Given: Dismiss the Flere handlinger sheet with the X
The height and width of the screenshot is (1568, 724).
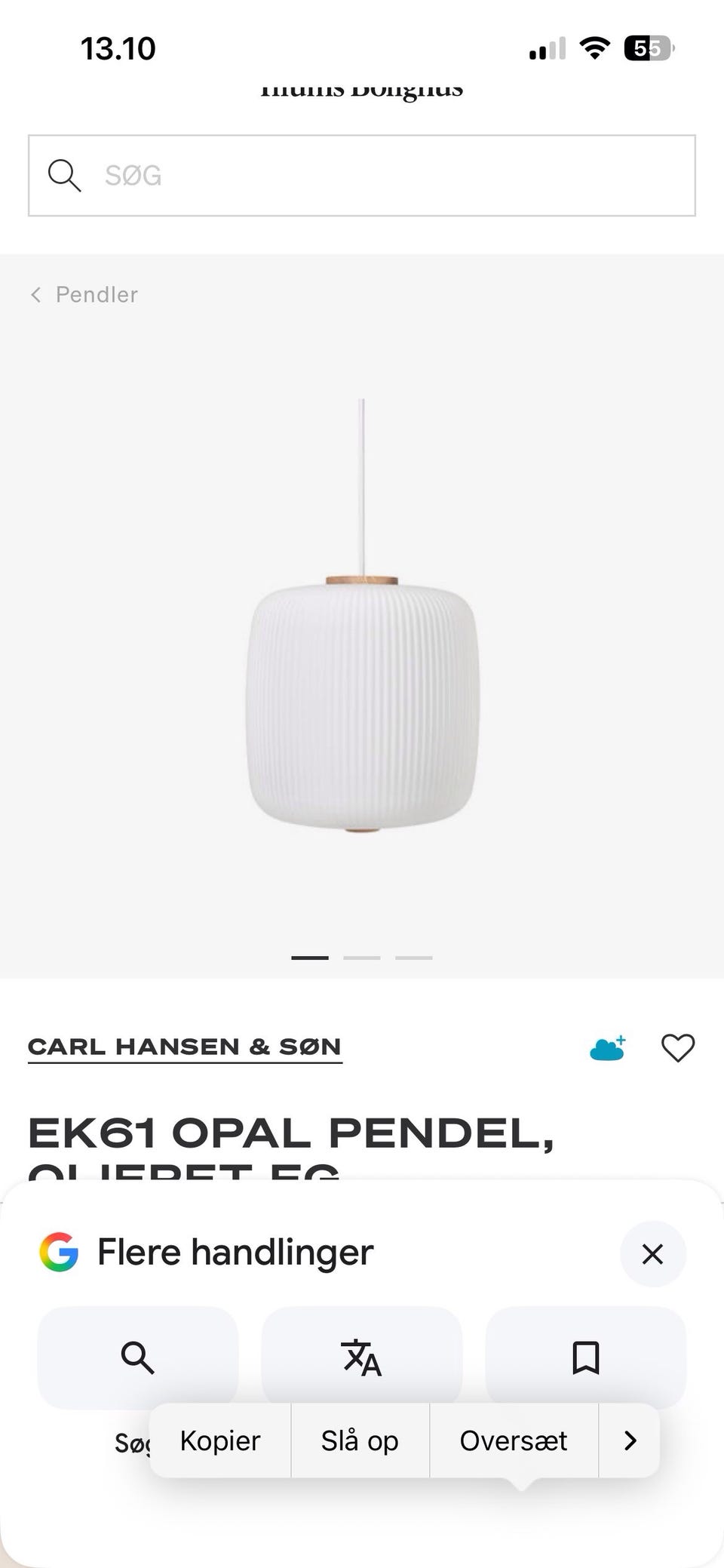Looking at the screenshot, I should tap(652, 1253).
